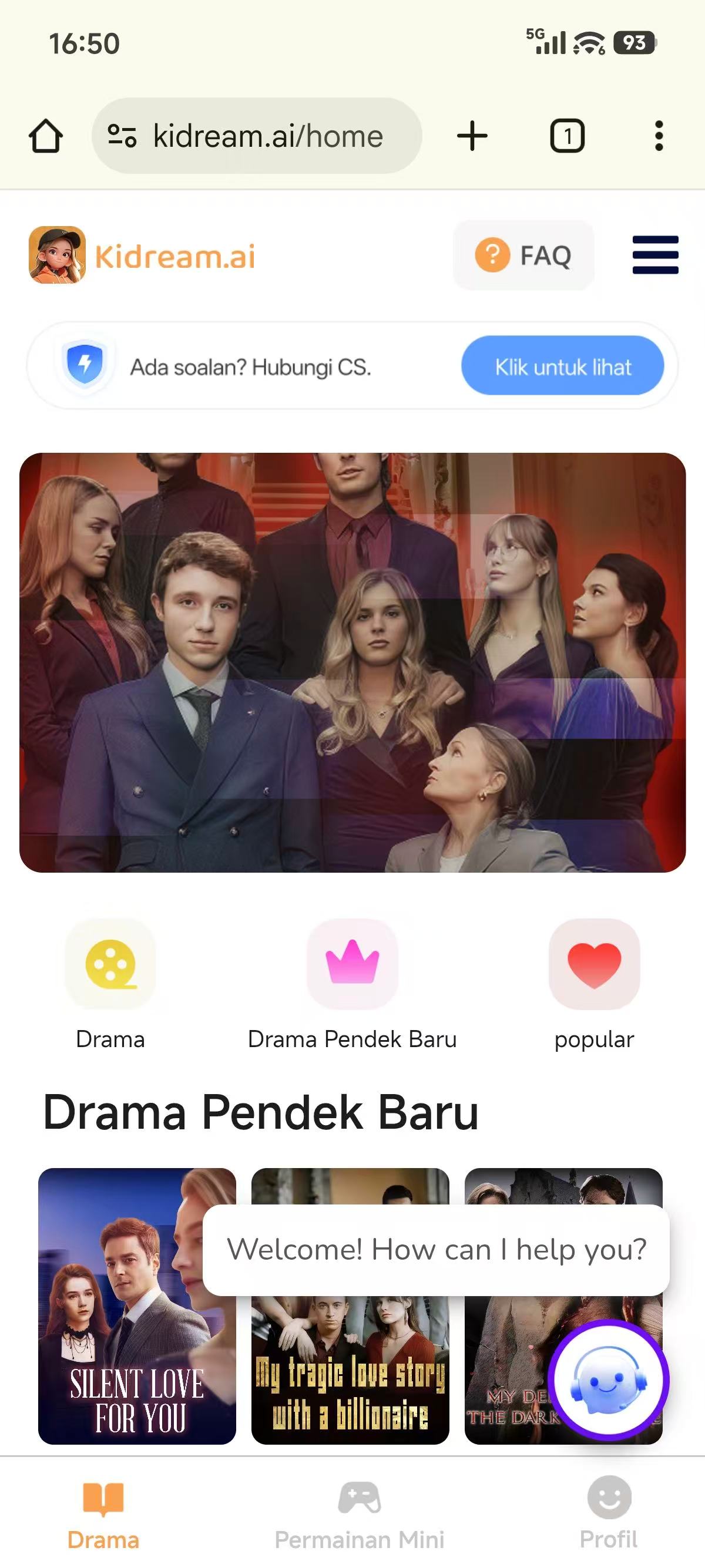Open the featured drama banner
The width and height of the screenshot is (705, 1568).
coord(352,662)
